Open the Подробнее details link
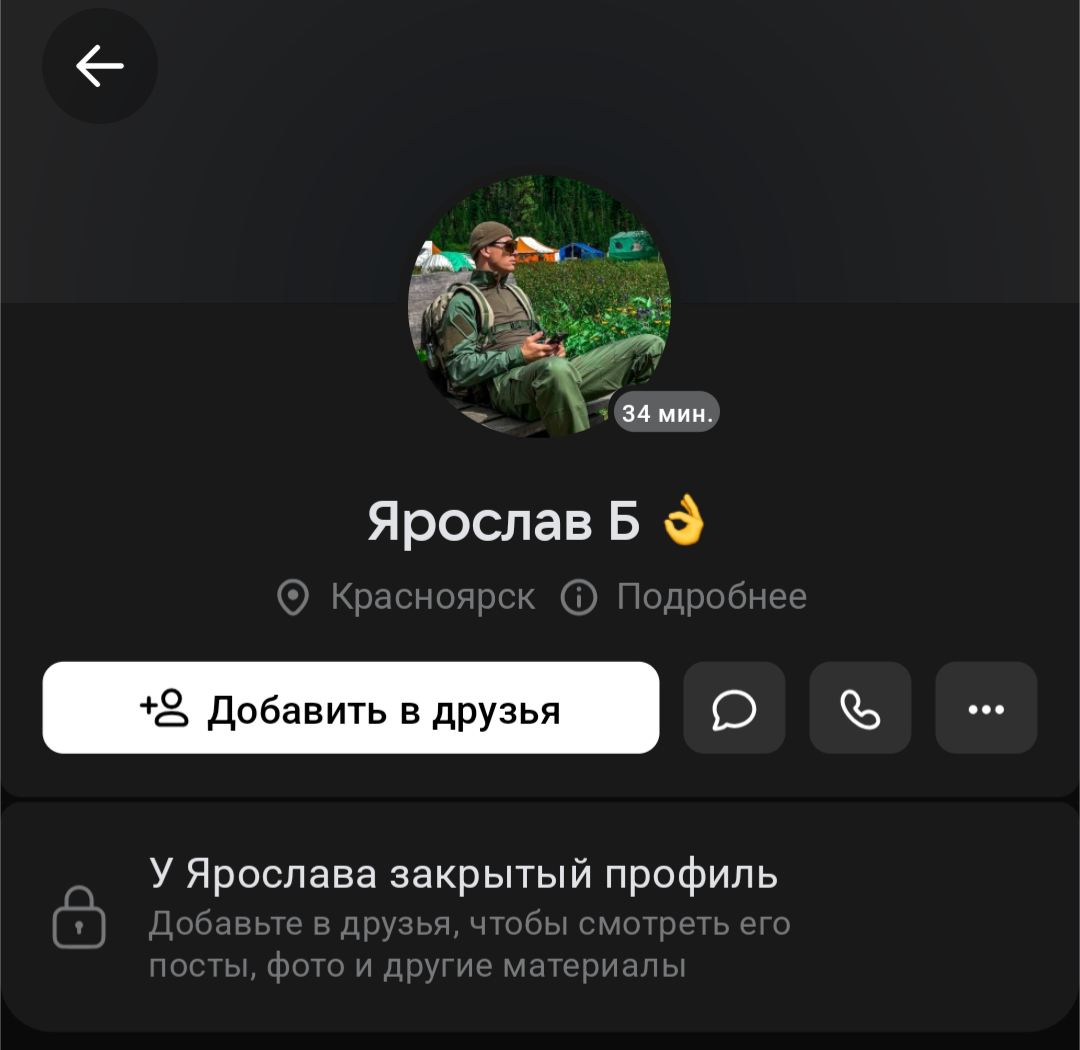The image size is (1080, 1050). tap(683, 597)
